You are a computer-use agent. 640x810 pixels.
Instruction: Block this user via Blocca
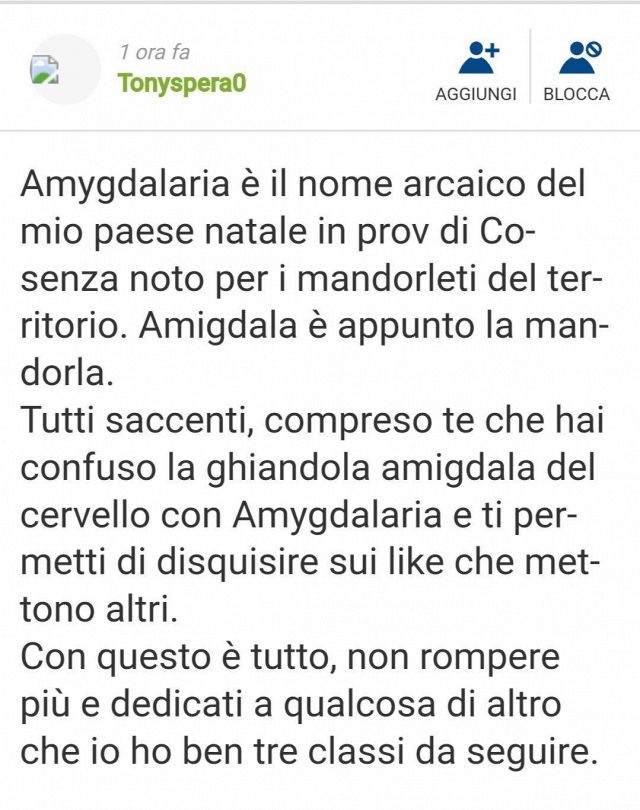tap(577, 70)
